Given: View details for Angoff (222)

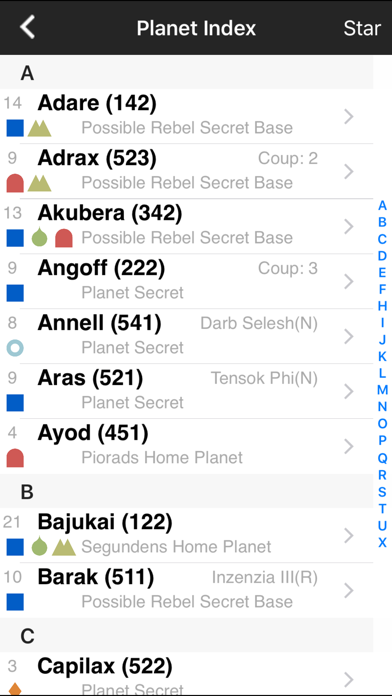Looking at the screenshot, I should 186,281.
